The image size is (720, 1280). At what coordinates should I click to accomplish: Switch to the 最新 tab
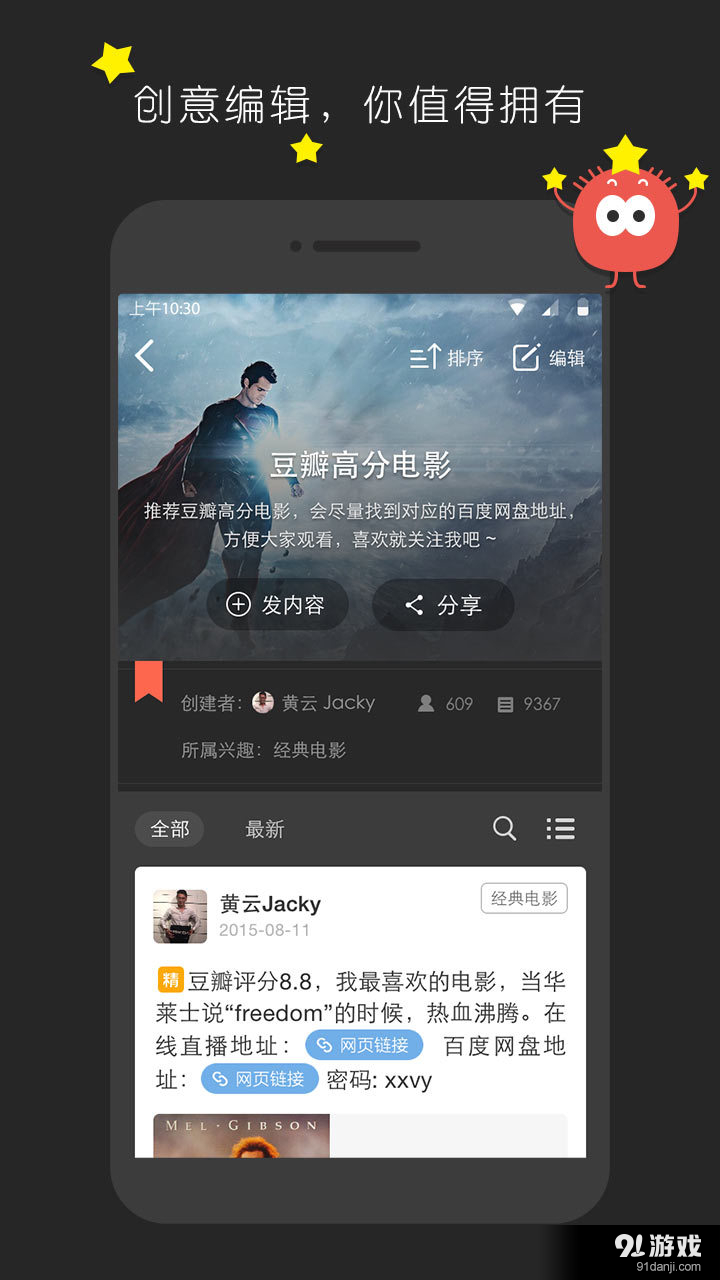[264, 829]
